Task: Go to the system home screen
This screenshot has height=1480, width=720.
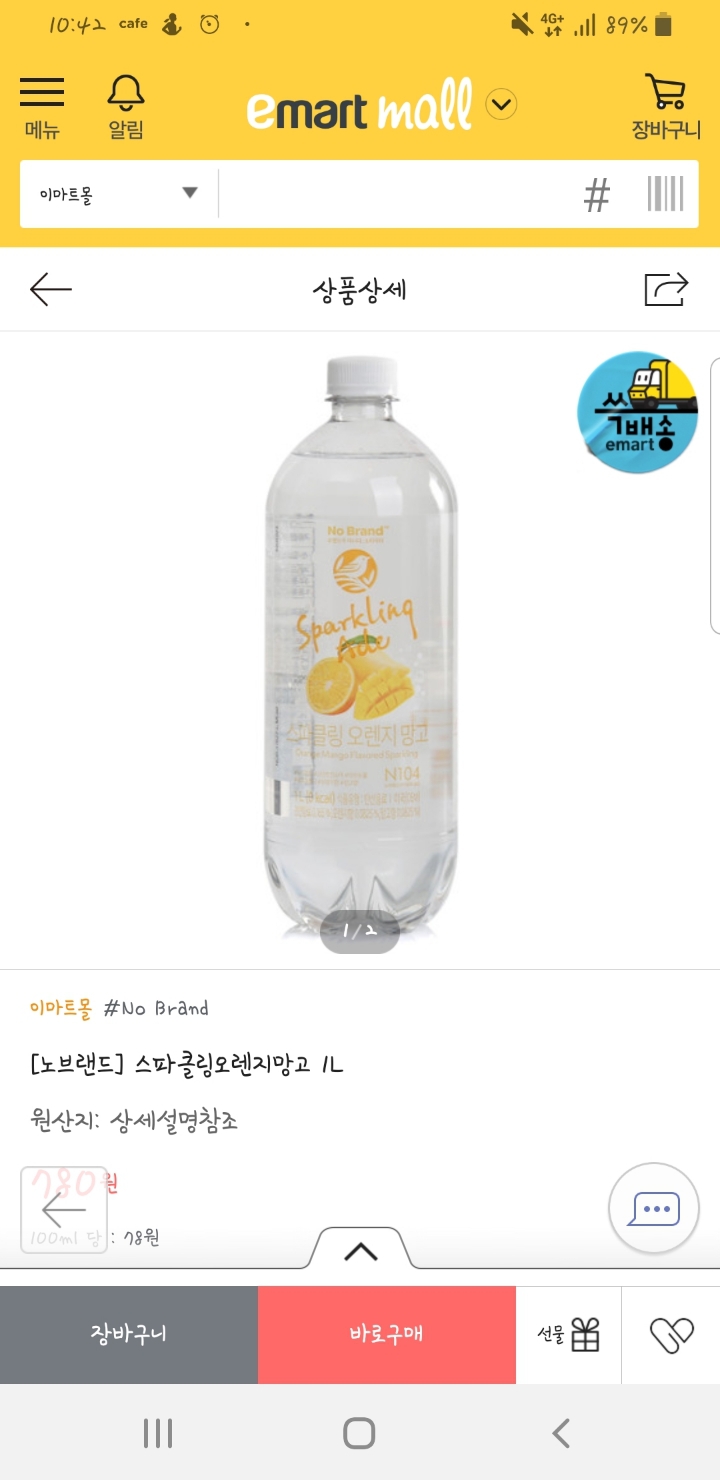Action: (x=359, y=1434)
